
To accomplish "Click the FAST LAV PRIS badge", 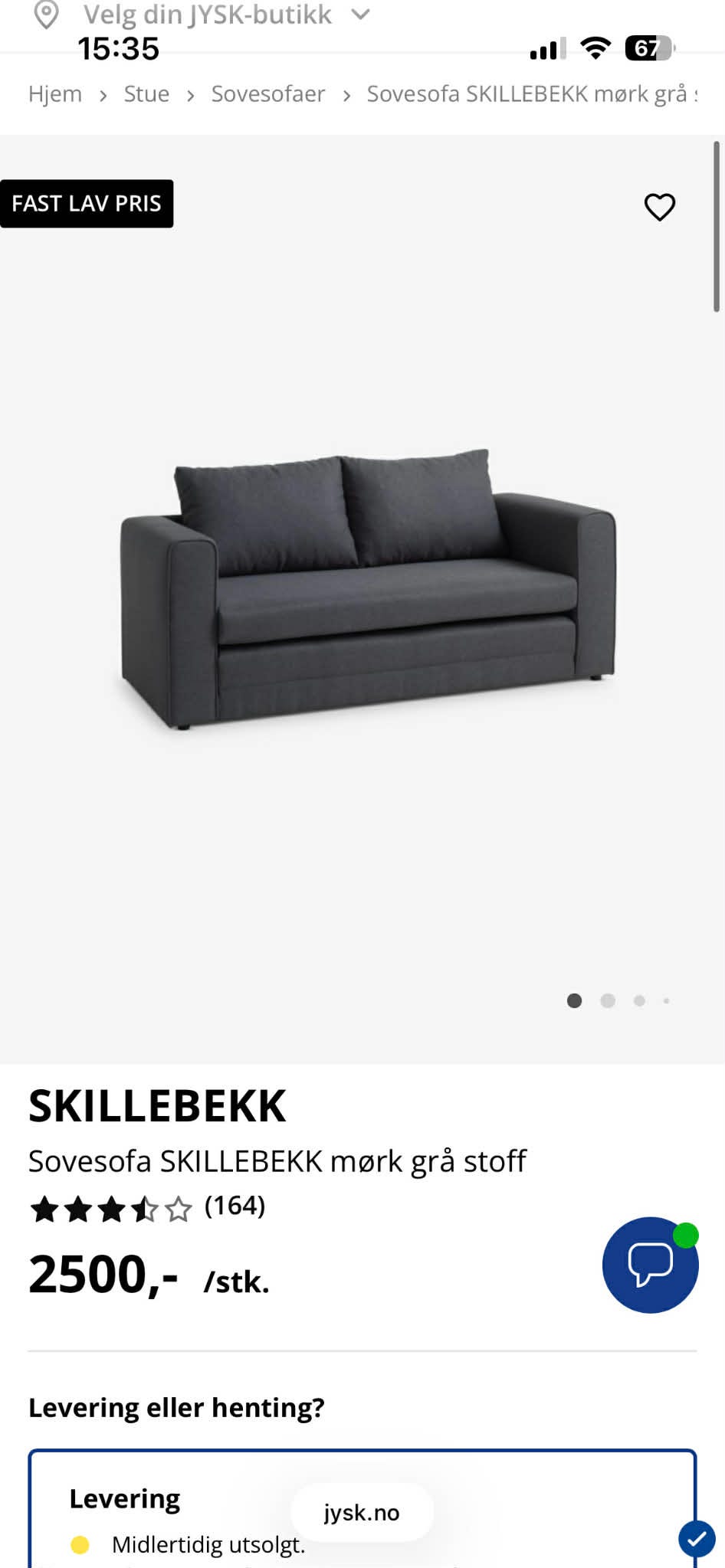I will 87,203.
